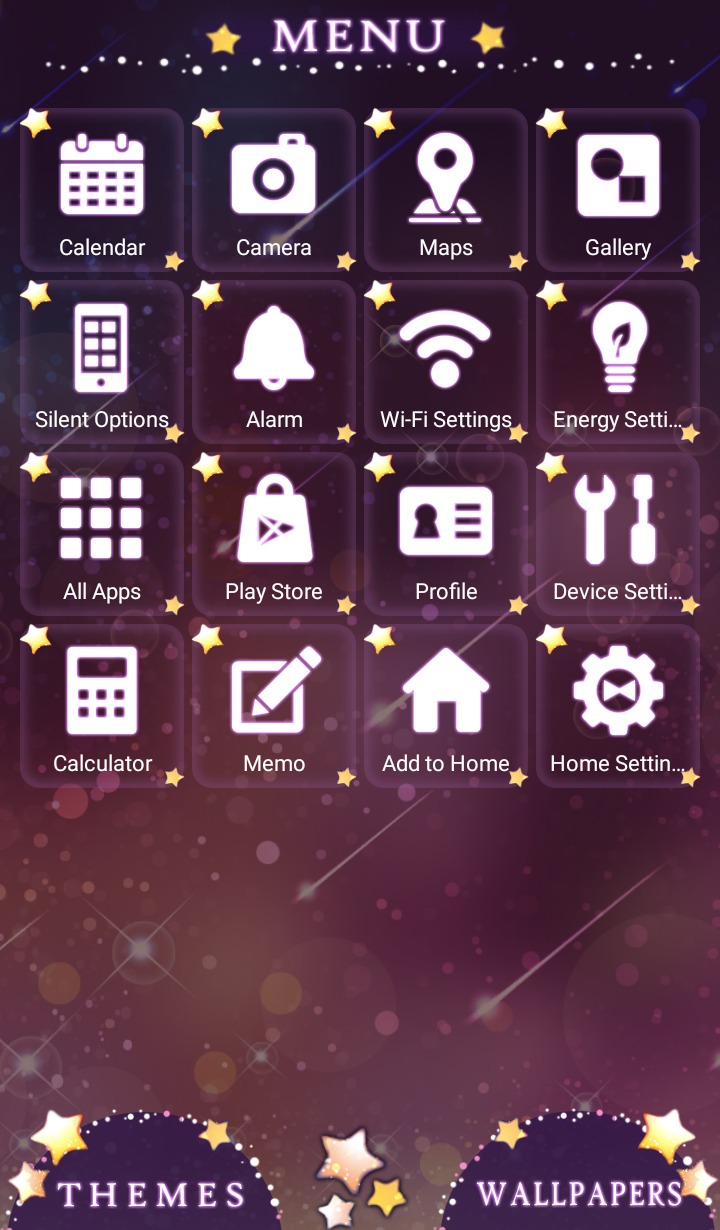
Task: Launch the Camera
Action: tap(274, 191)
